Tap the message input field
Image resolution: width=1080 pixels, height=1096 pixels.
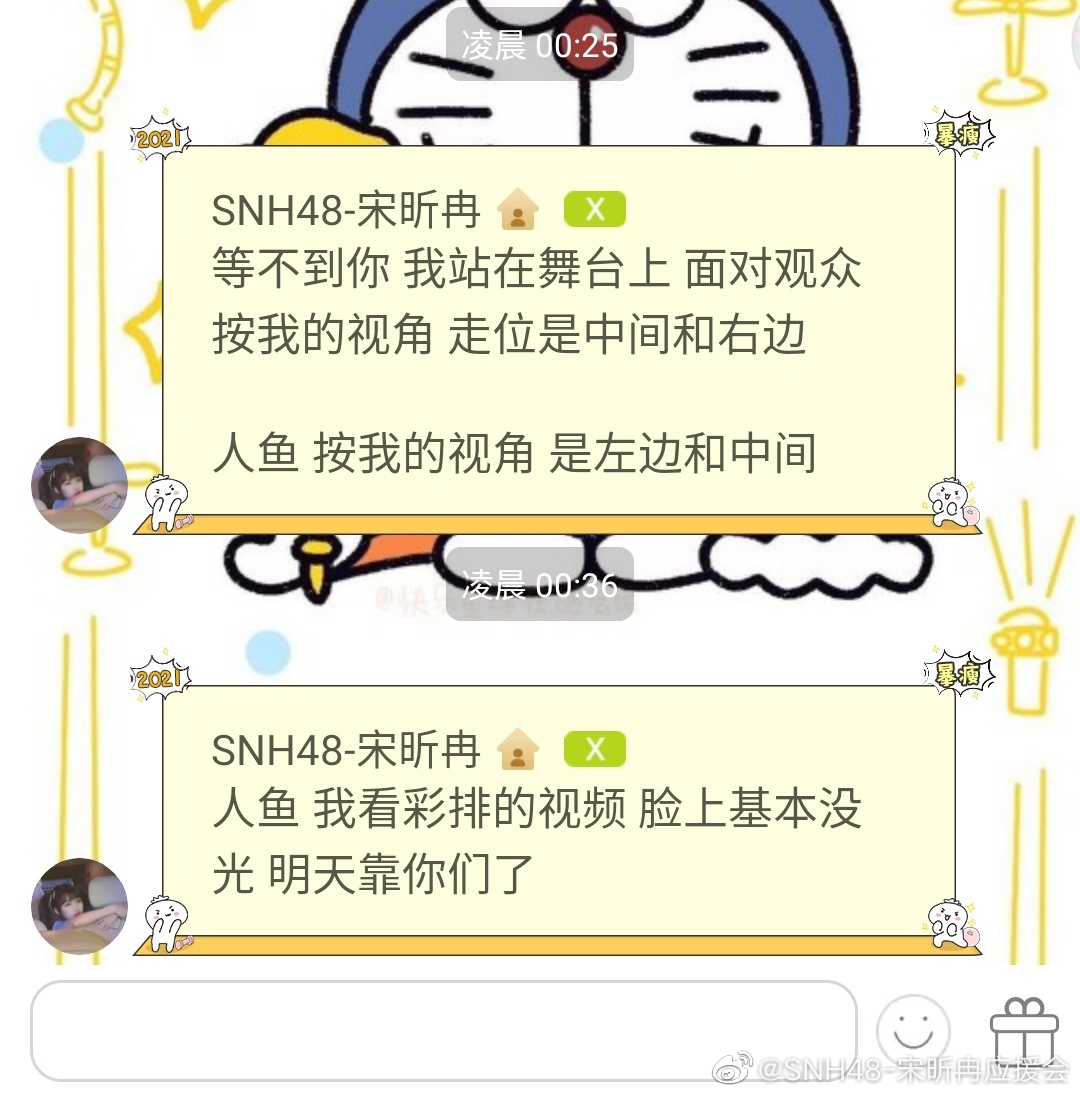tap(443, 1030)
